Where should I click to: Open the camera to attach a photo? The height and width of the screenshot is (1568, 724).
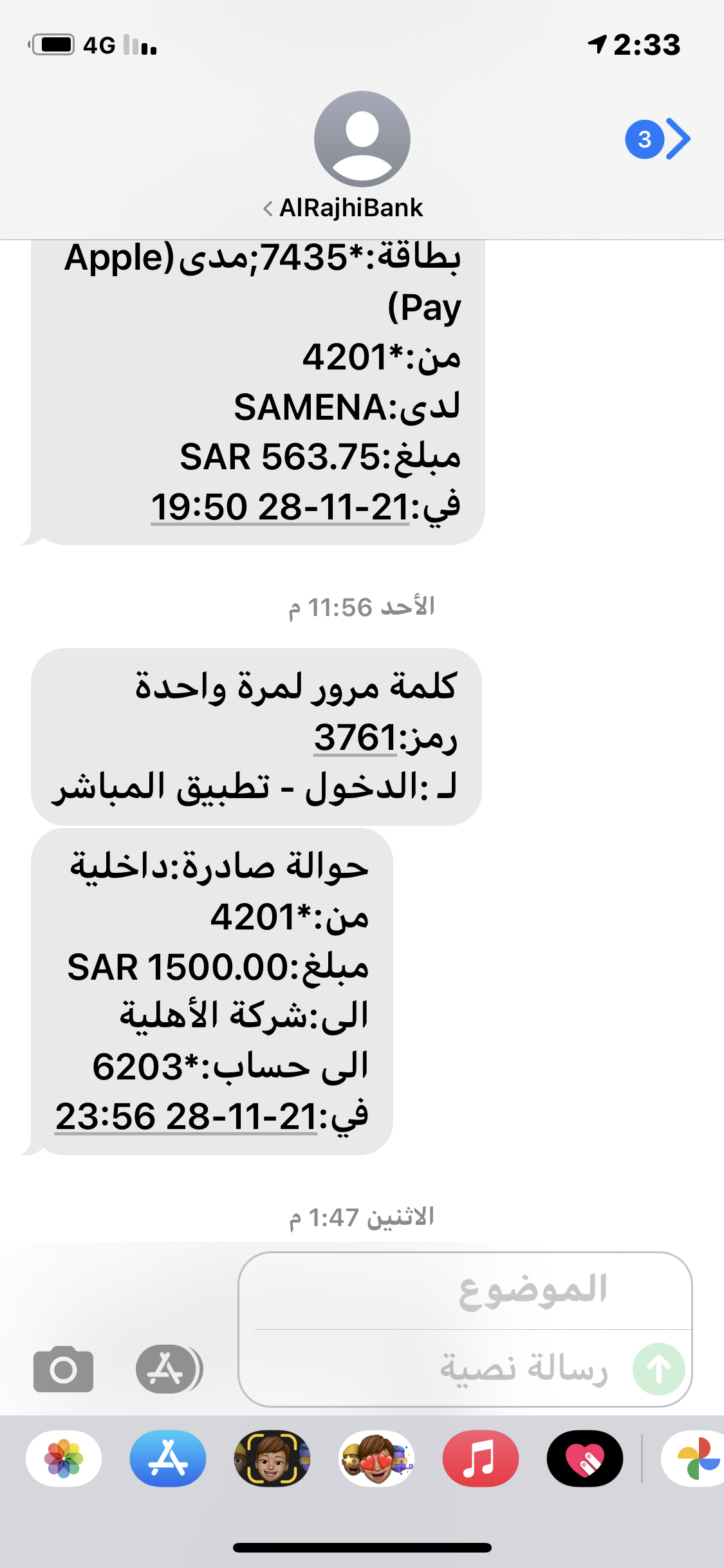click(63, 1368)
